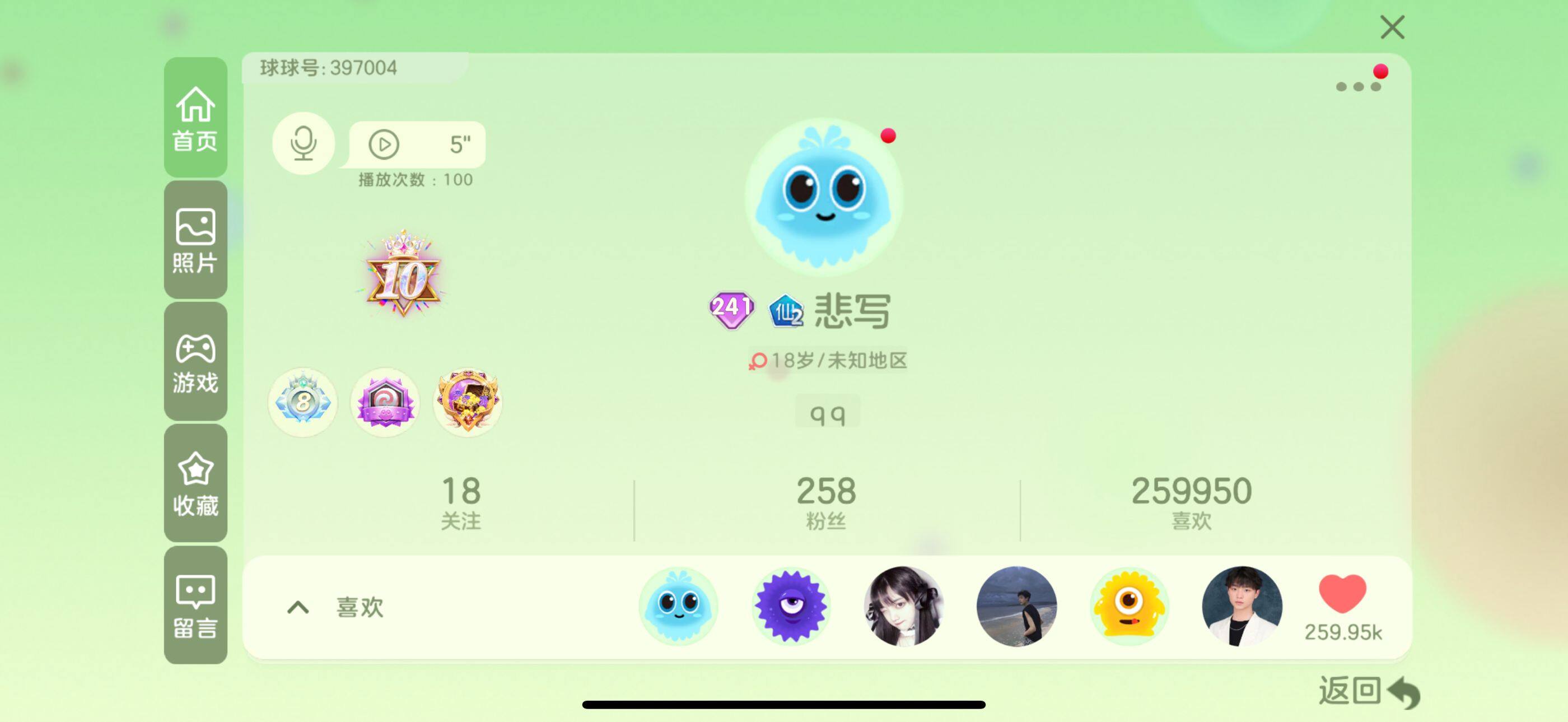Viewport: 1568px width, 722px height.
Task: Expand the 喜欢 list arrow
Action: pyautogui.click(x=298, y=607)
